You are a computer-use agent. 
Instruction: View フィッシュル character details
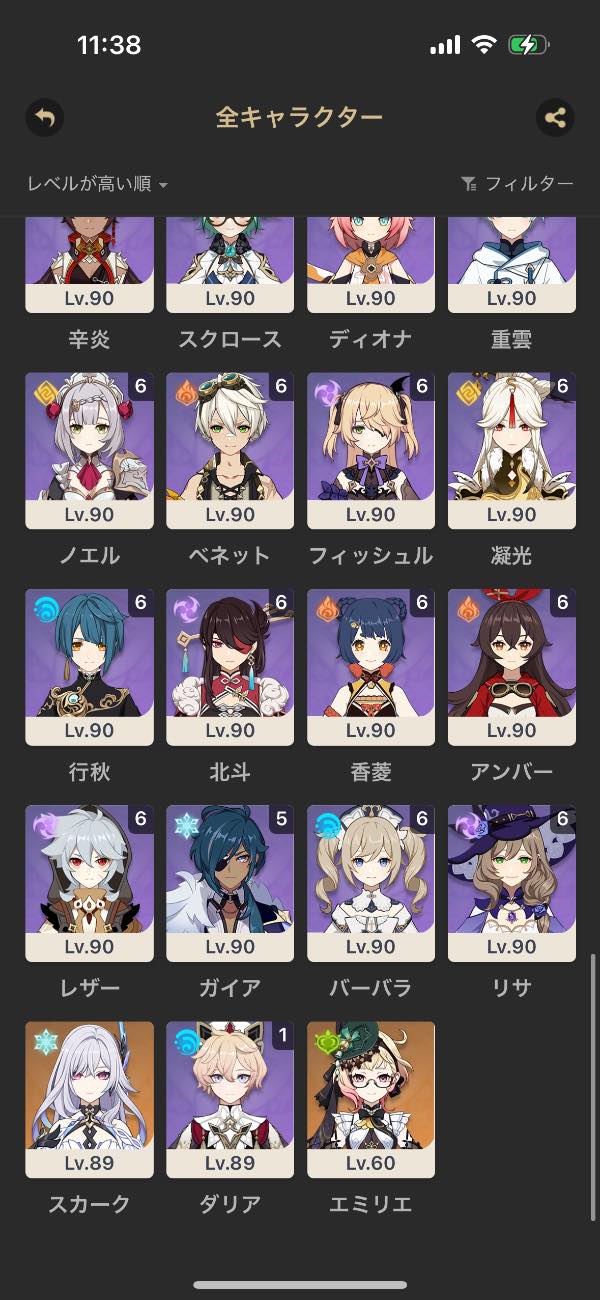pos(371,450)
